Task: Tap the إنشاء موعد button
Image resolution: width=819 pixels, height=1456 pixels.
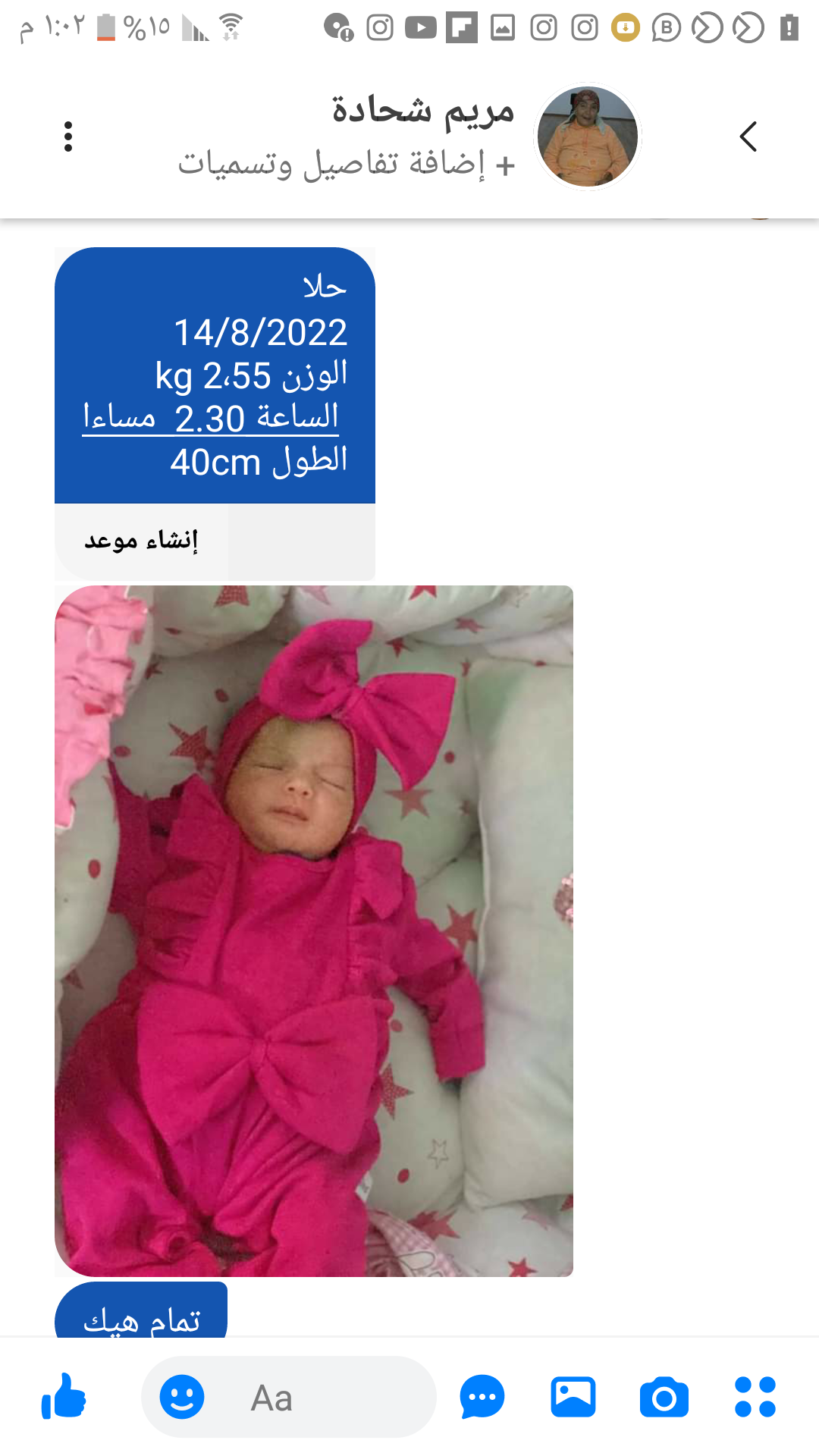Action: point(141,540)
